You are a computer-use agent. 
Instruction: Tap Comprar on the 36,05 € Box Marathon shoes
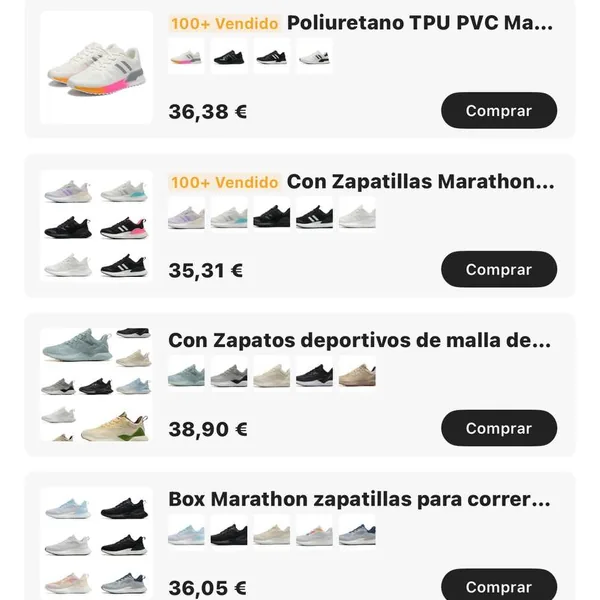click(498, 586)
